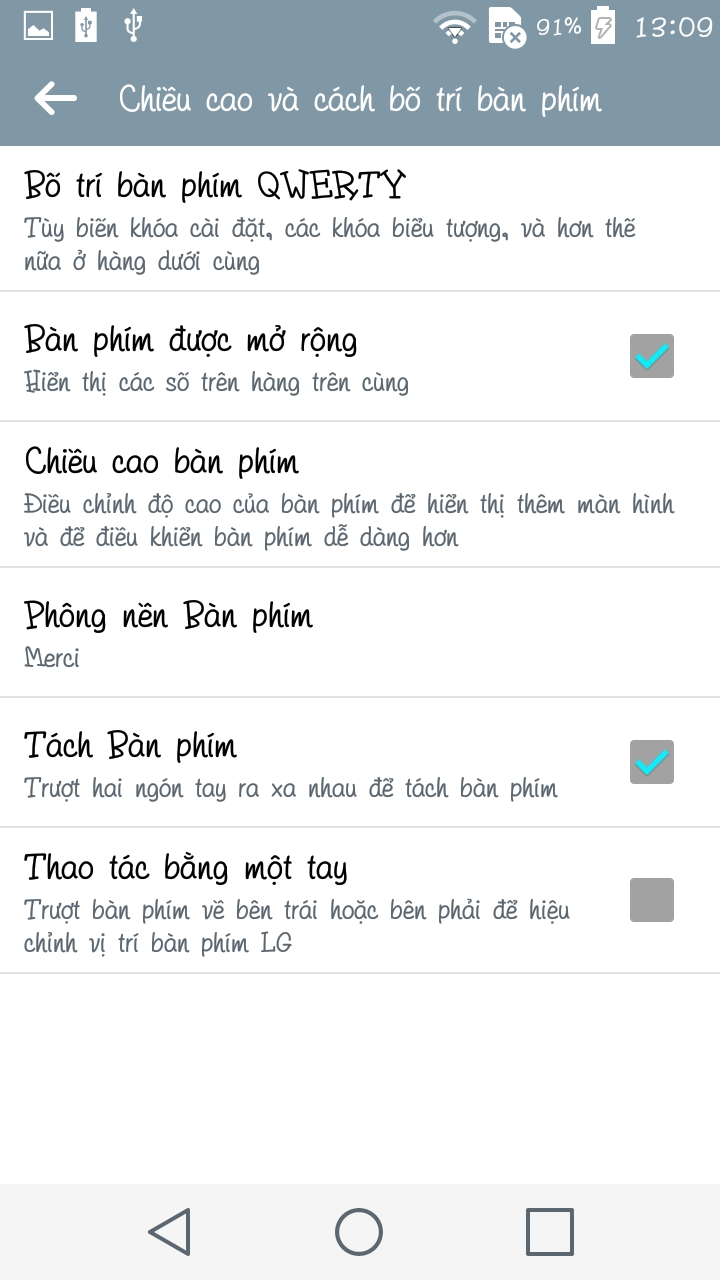Tap the screen title Chiều cao và cách bố trí
720x1280 pixels.
(360, 98)
